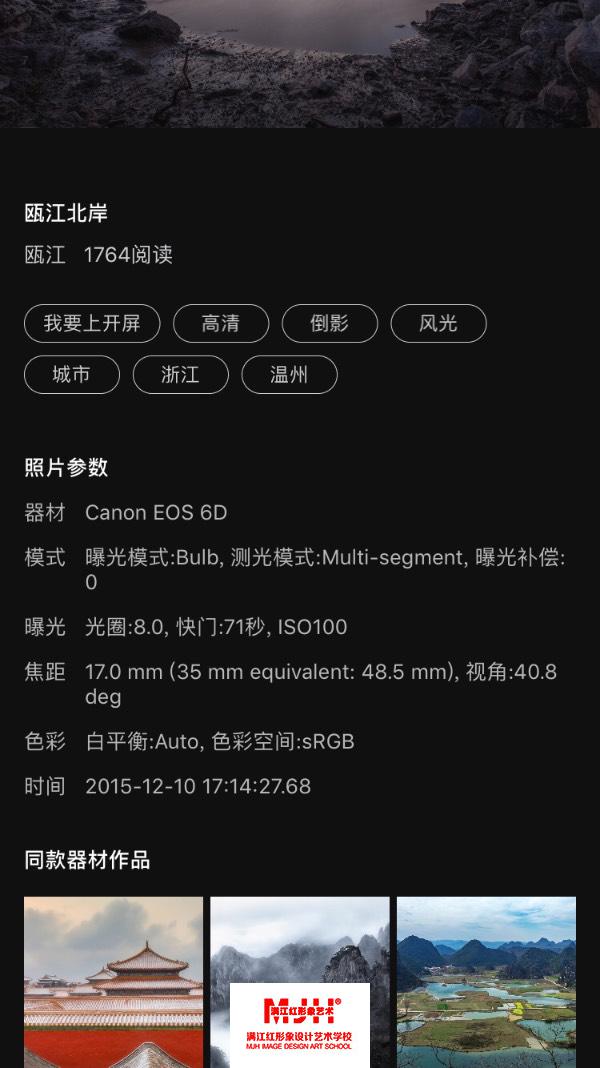View the main photo at the top
The width and height of the screenshot is (600, 1068).
pos(300,63)
